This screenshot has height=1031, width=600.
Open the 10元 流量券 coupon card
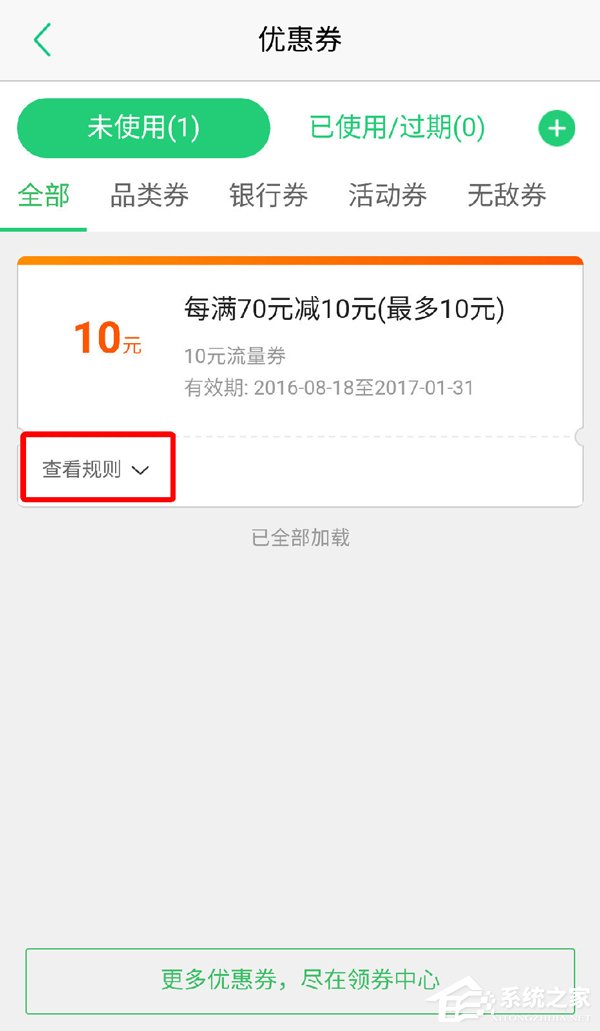[300, 345]
